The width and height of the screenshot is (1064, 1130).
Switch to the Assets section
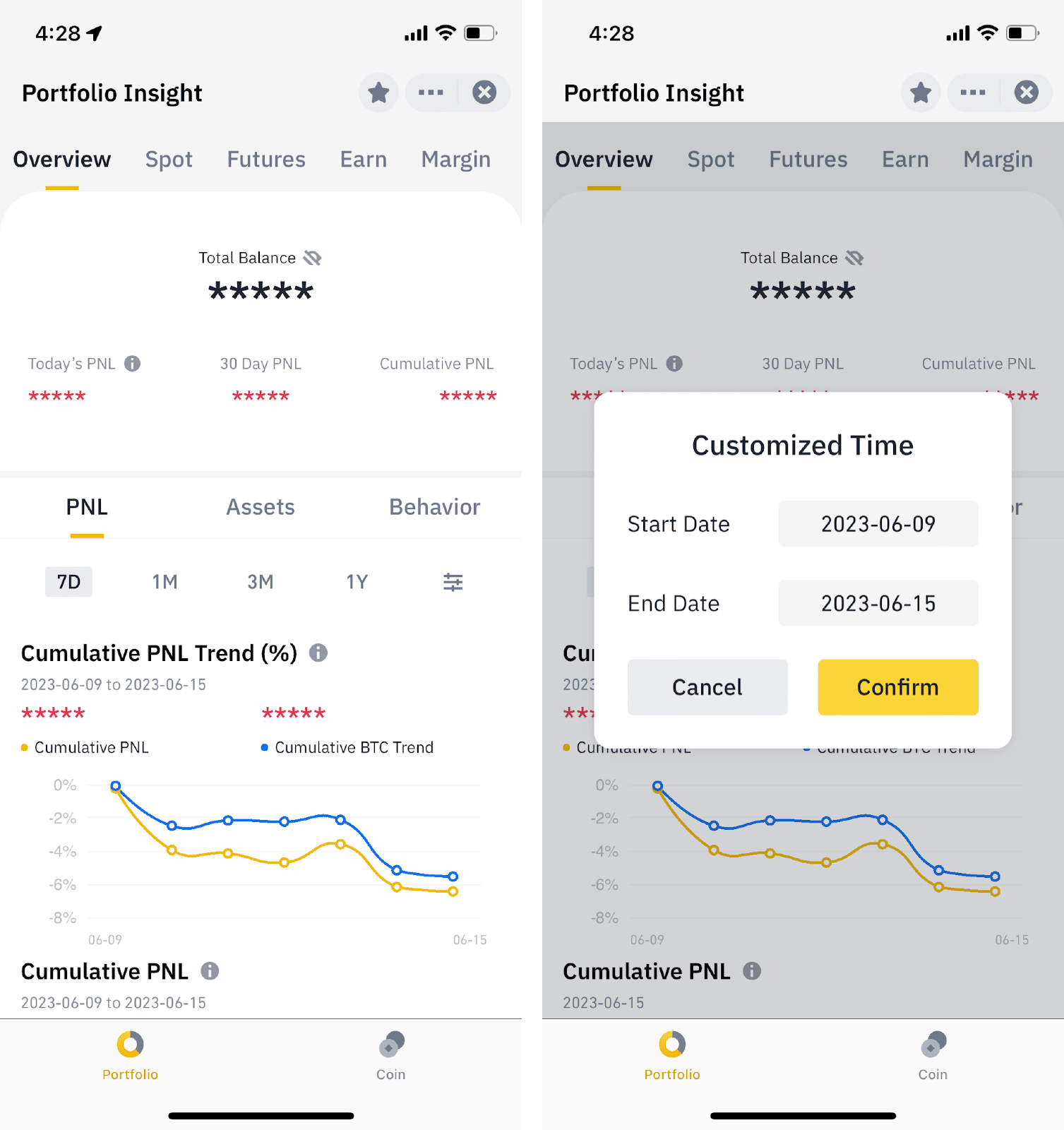(260, 507)
